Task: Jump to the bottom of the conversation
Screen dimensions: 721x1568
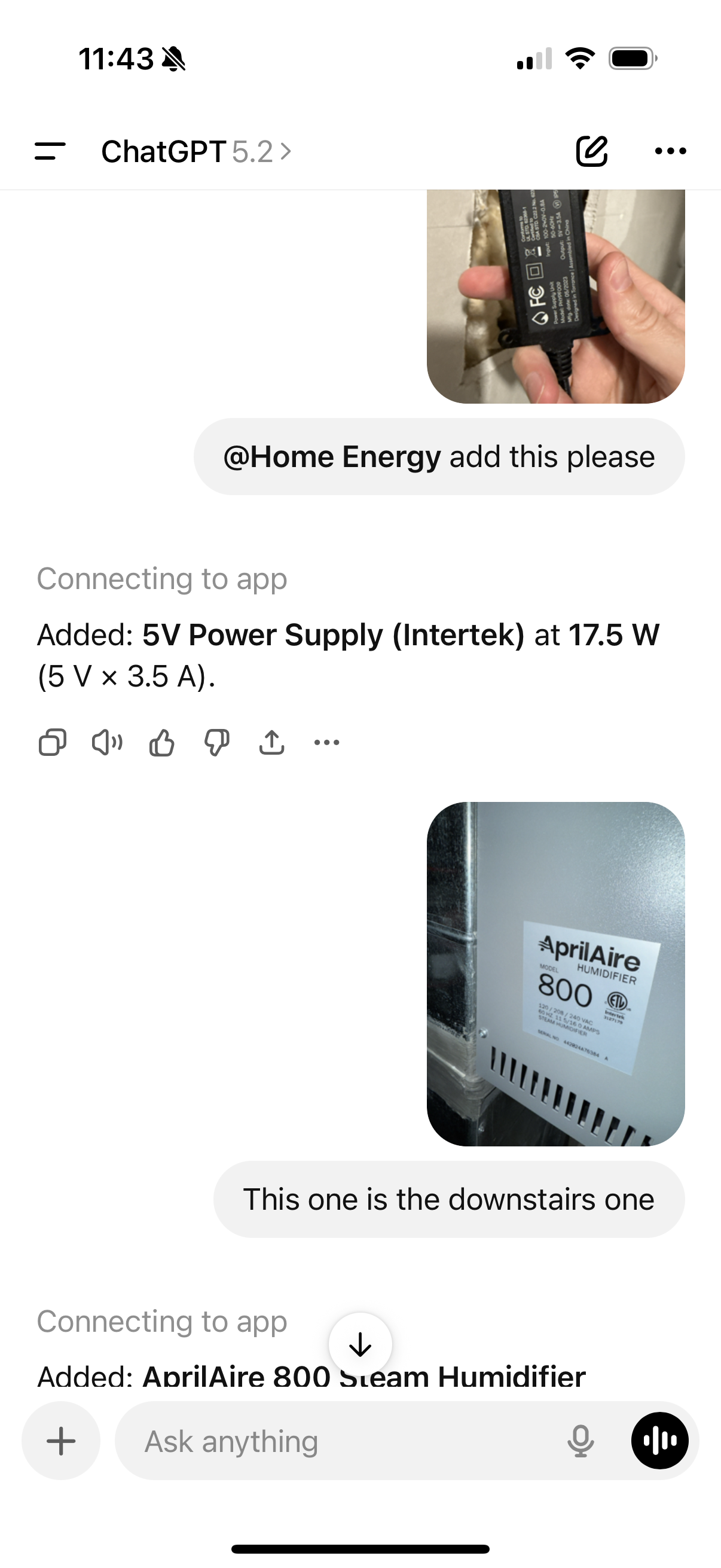Action: click(x=360, y=1344)
